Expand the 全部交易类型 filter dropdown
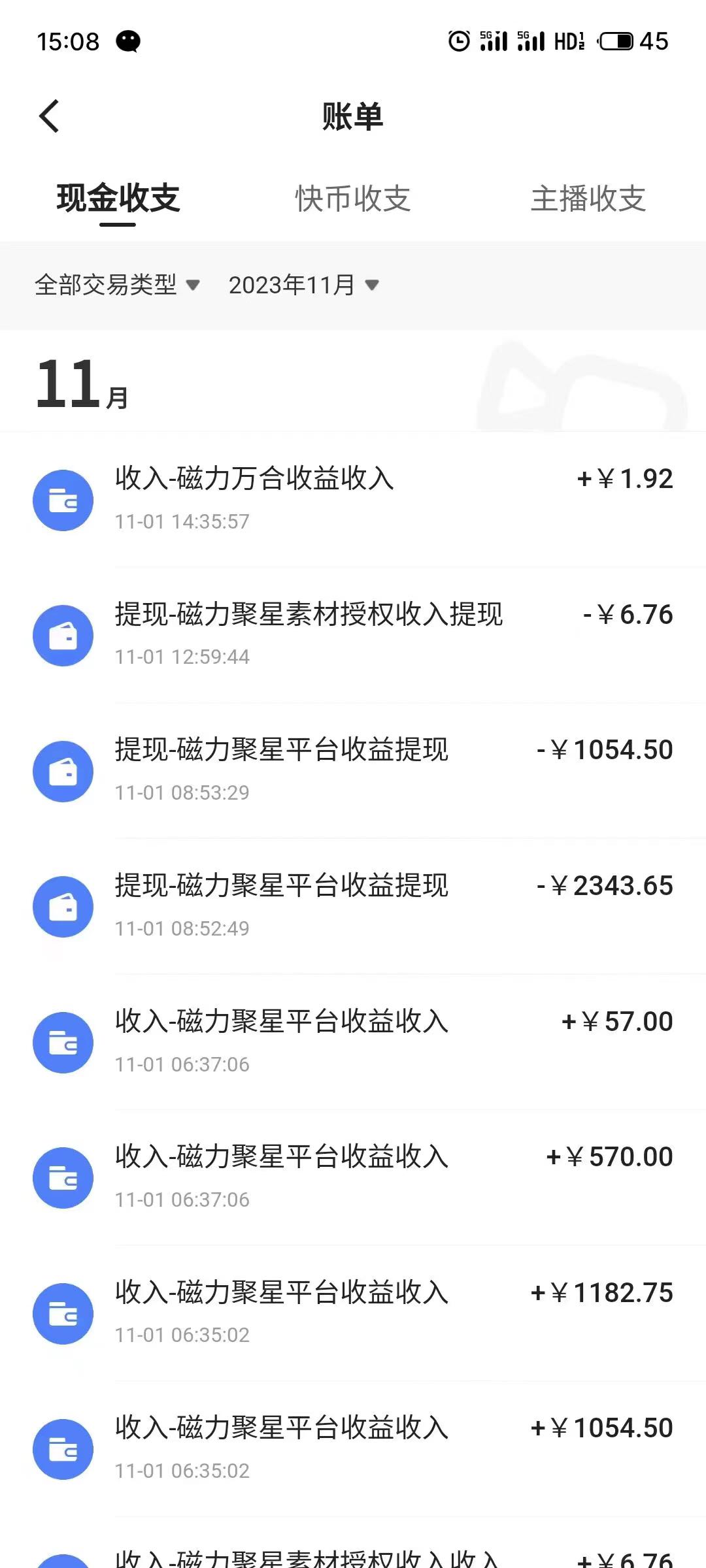706x1568 pixels. coord(117,285)
